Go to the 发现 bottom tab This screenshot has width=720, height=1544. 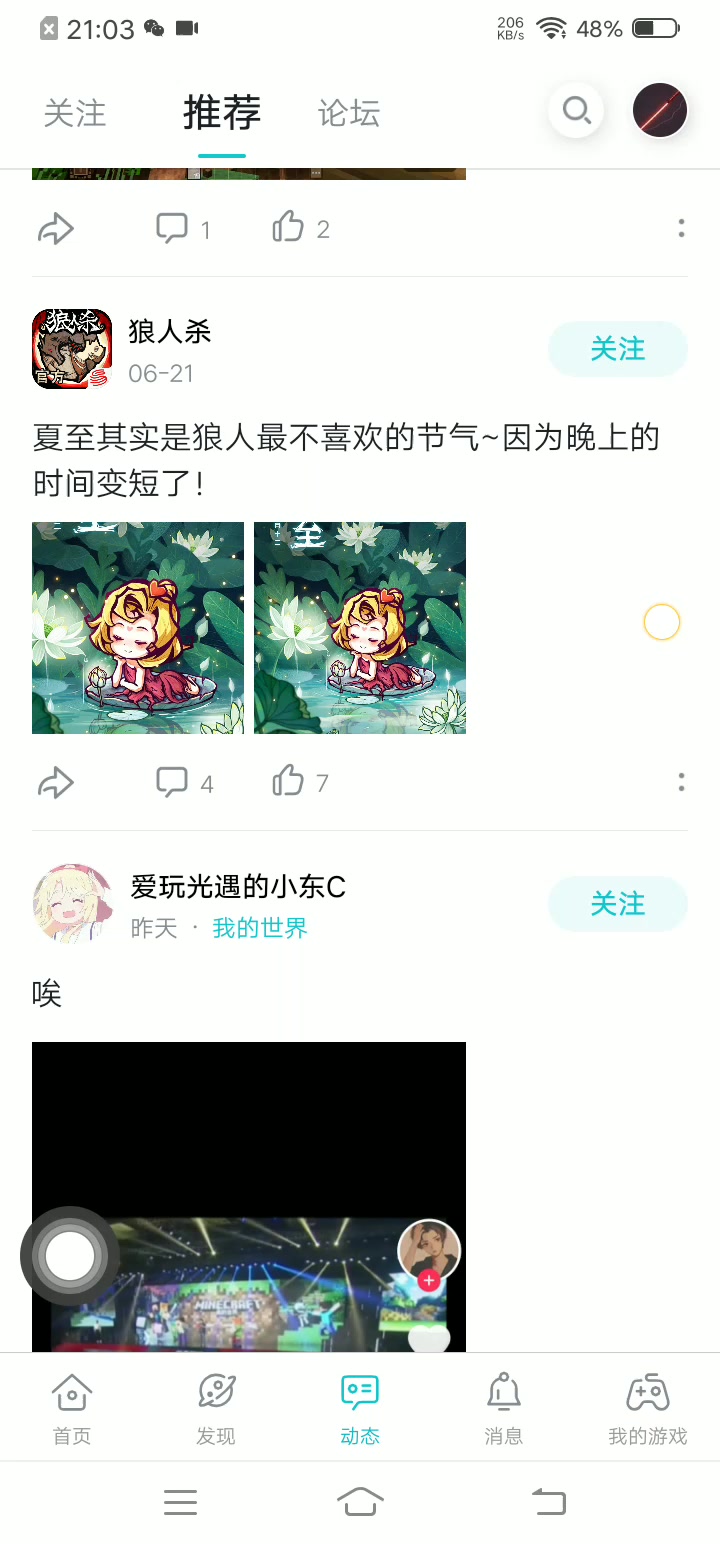[x=216, y=1408]
